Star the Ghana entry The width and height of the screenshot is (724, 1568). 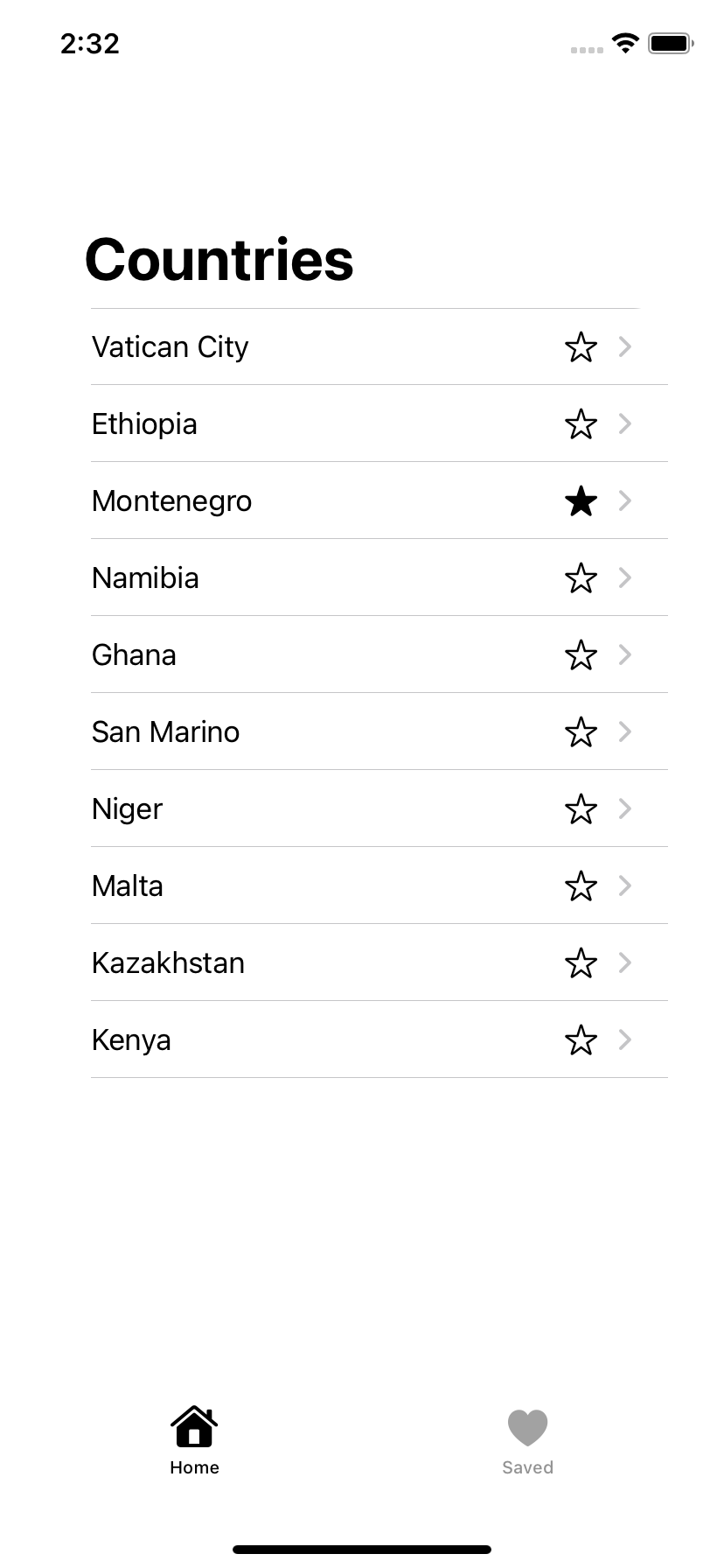coord(581,654)
